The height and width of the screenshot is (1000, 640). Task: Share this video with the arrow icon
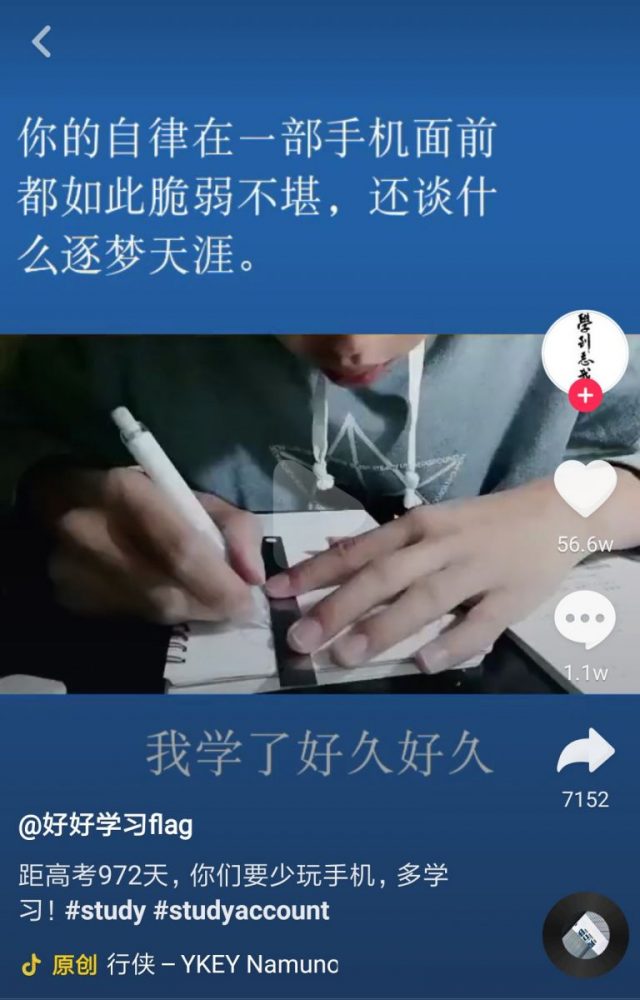[585, 752]
